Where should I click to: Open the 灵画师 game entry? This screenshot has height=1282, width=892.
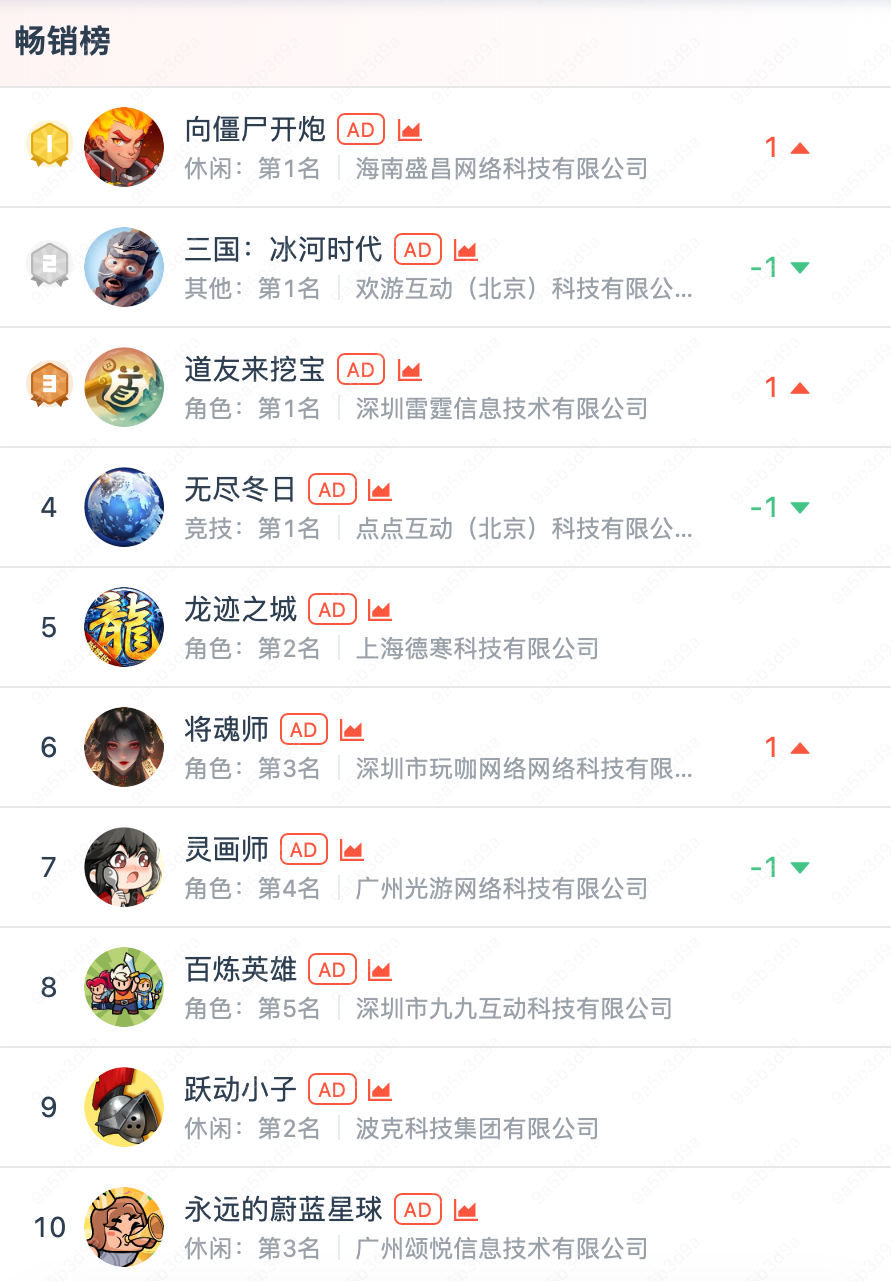(x=446, y=868)
